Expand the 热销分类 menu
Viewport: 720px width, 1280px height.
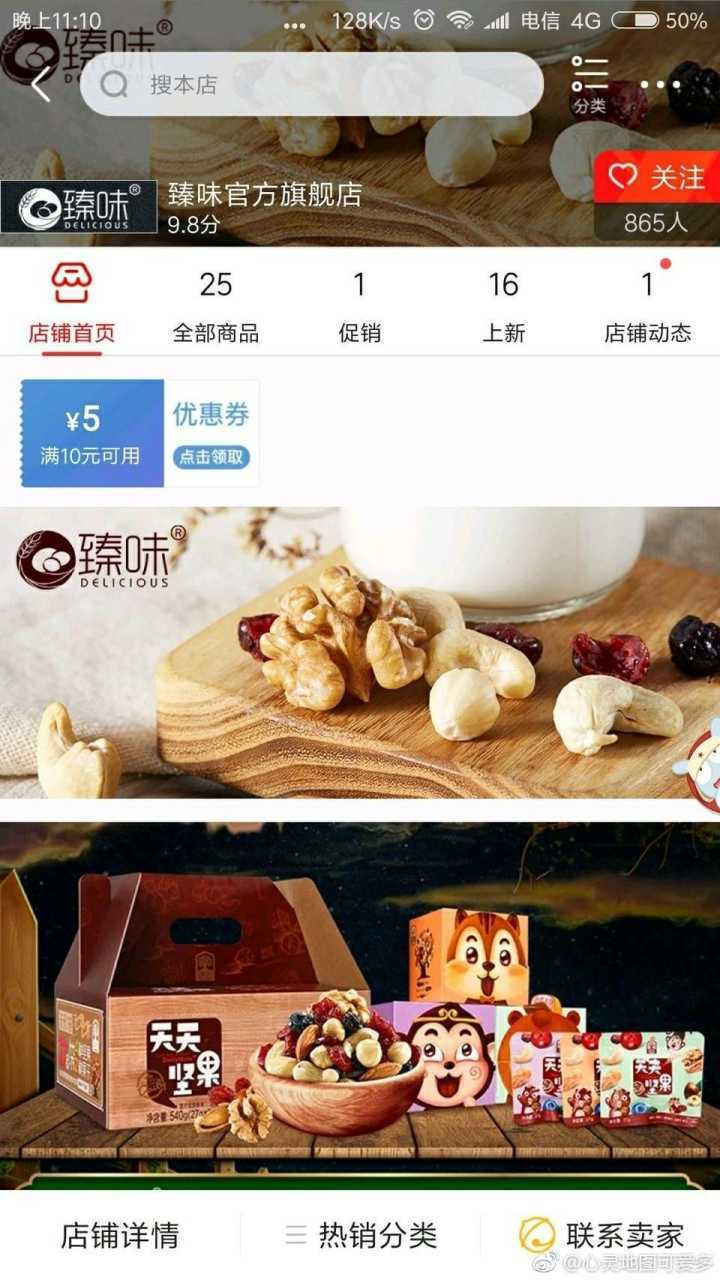pos(360,1236)
